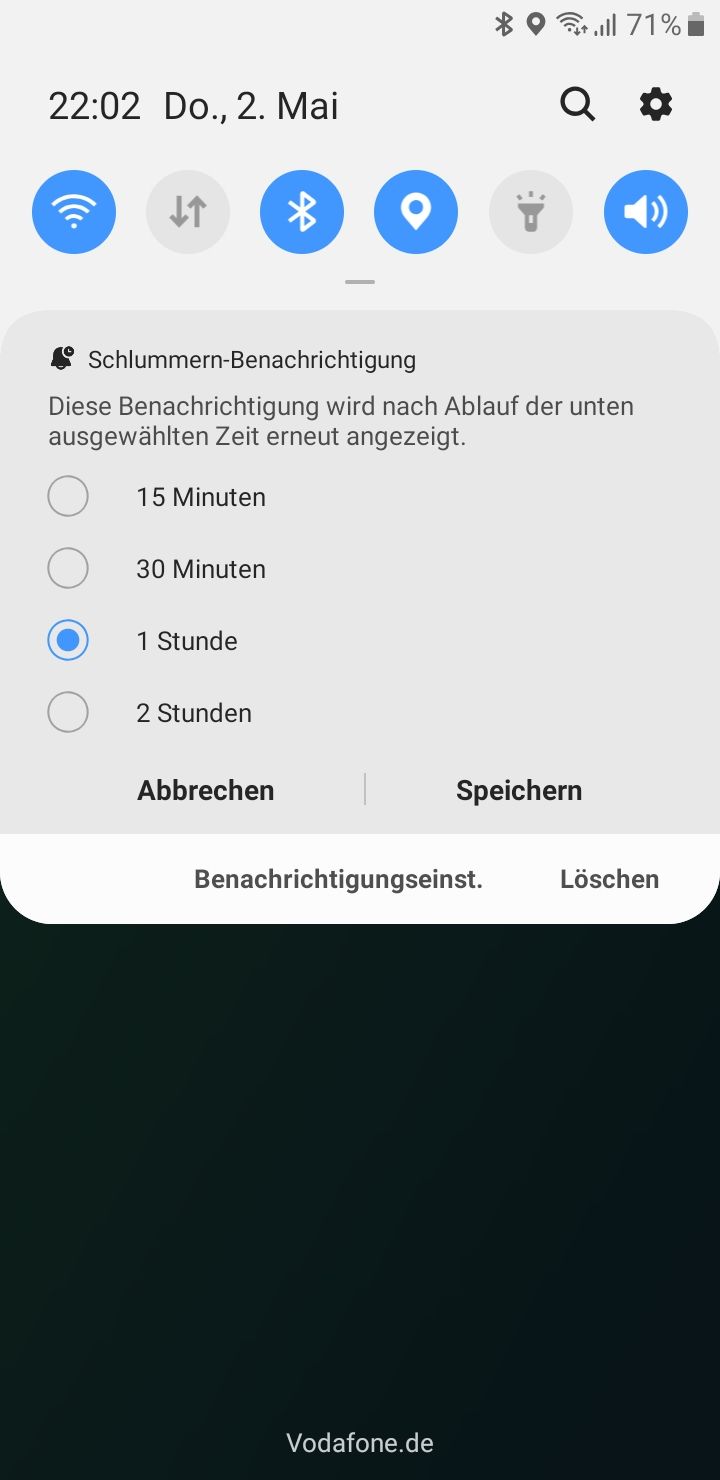Viewport: 720px width, 1480px height.
Task: Choose 30 Minuten snooze option
Action: point(68,569)
